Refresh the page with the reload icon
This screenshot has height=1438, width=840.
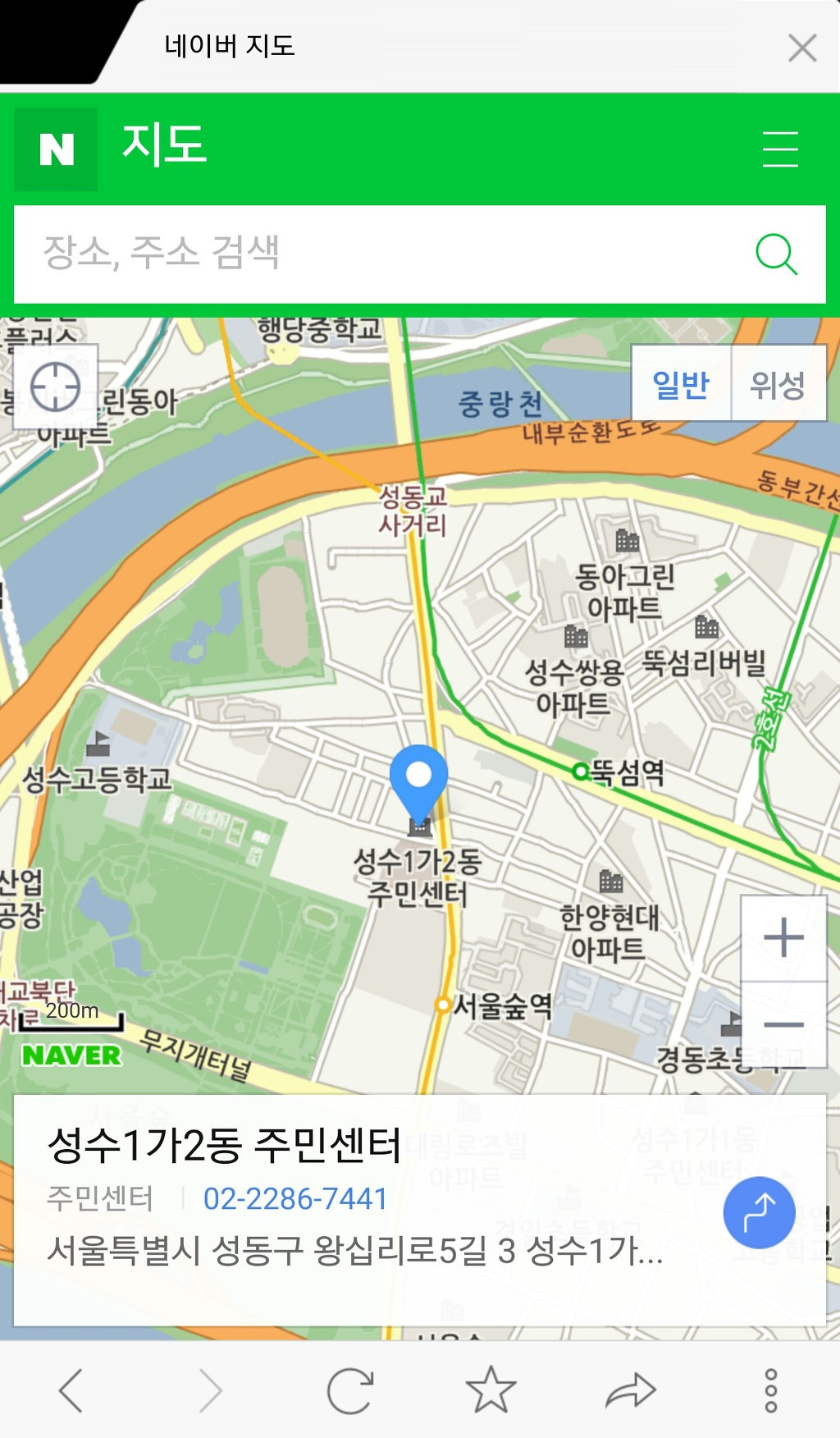pos(349,1390)
